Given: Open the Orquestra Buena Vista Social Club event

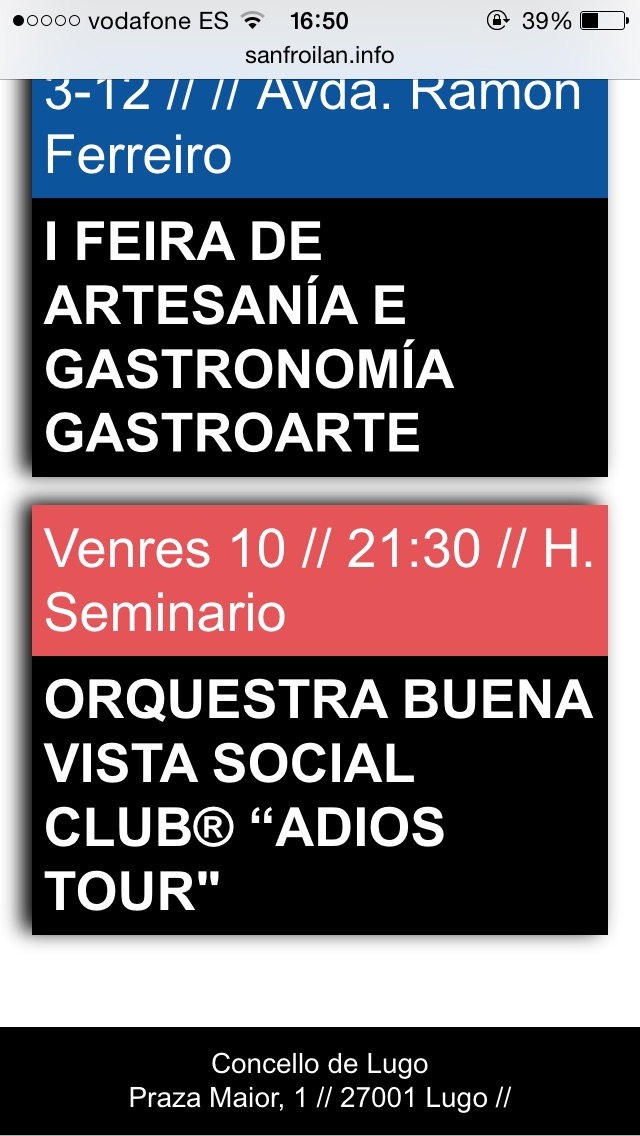Looking at the screenshot, I should point(318,795).
